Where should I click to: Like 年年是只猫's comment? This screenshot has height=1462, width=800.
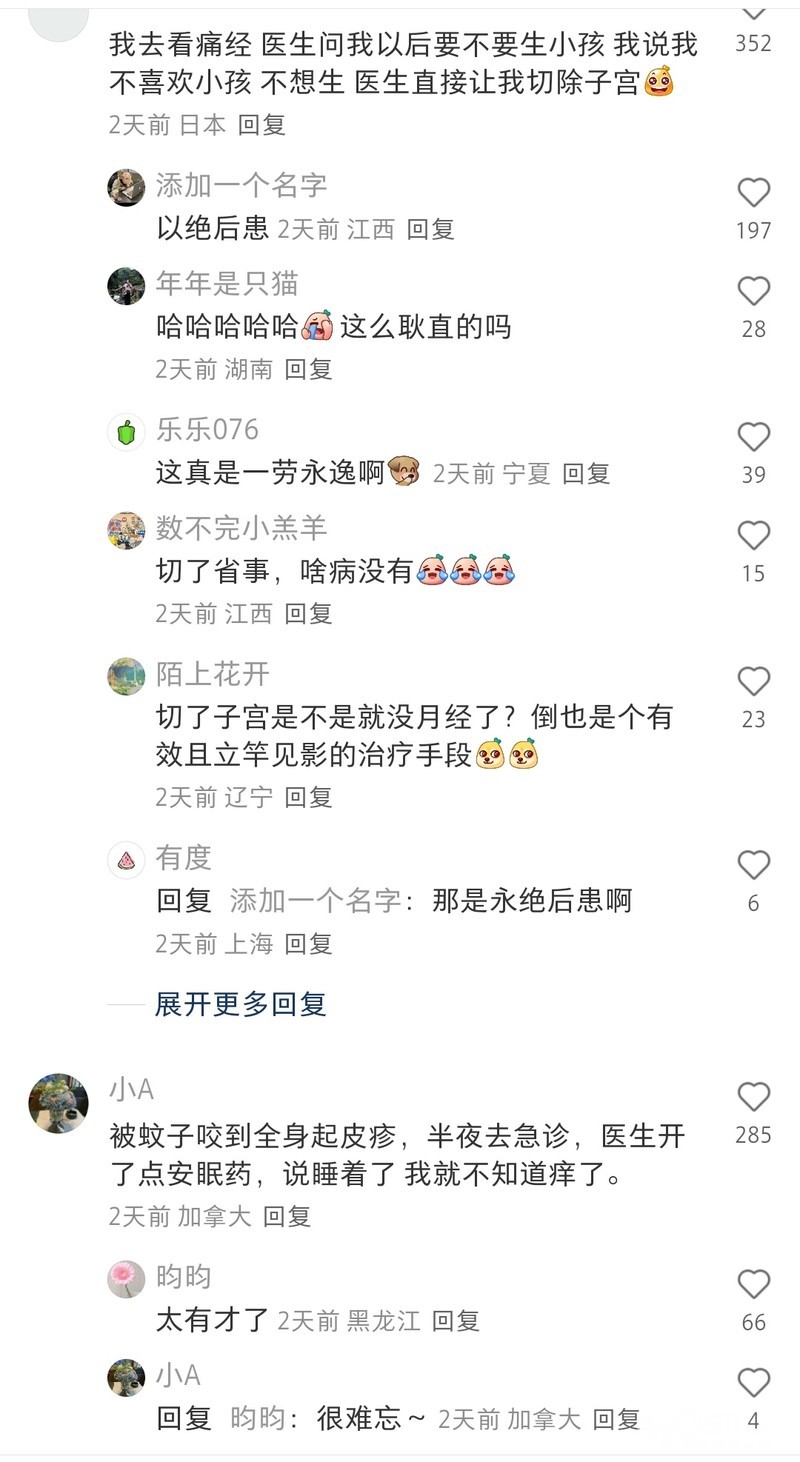[753, 291]
